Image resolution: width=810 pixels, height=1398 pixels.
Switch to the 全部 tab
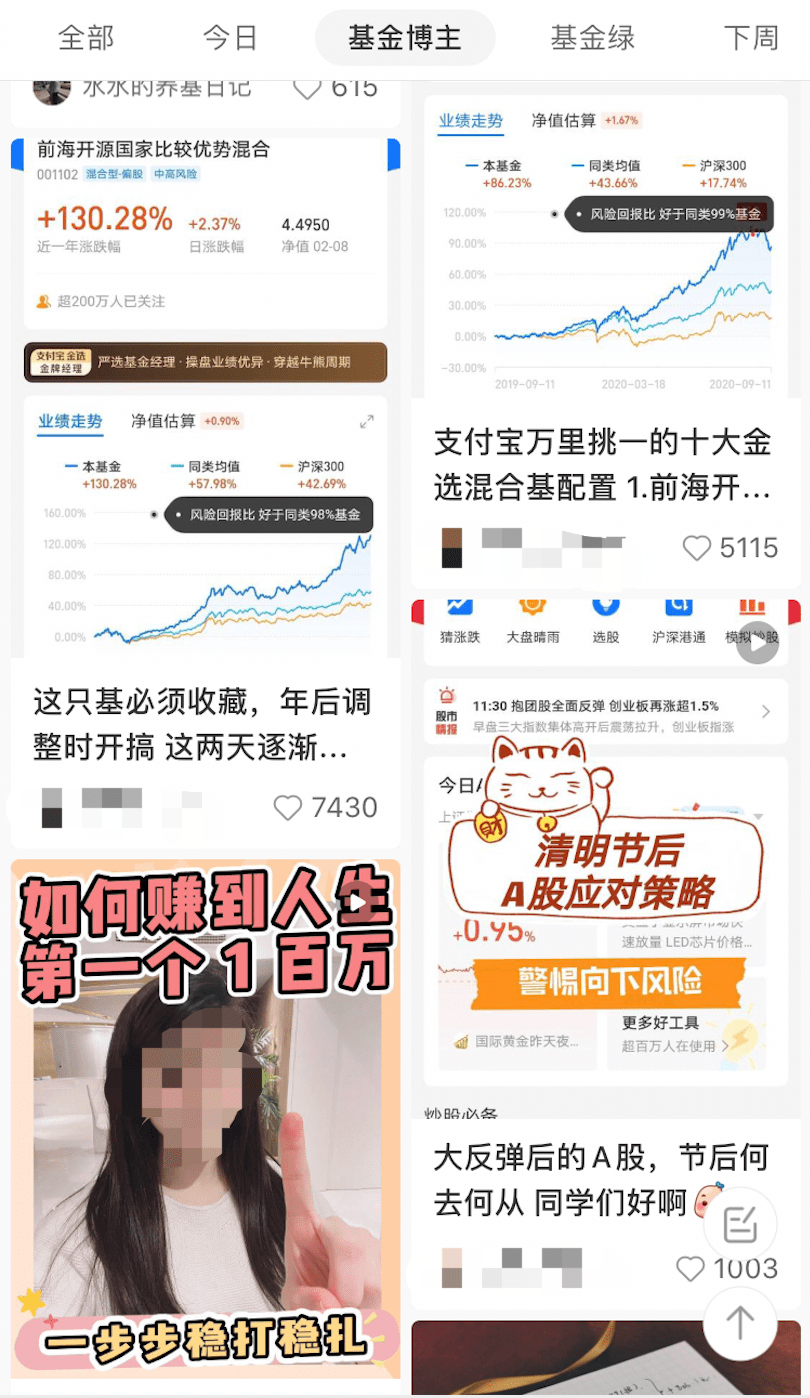pyautogui.click(x=86, y=38)
